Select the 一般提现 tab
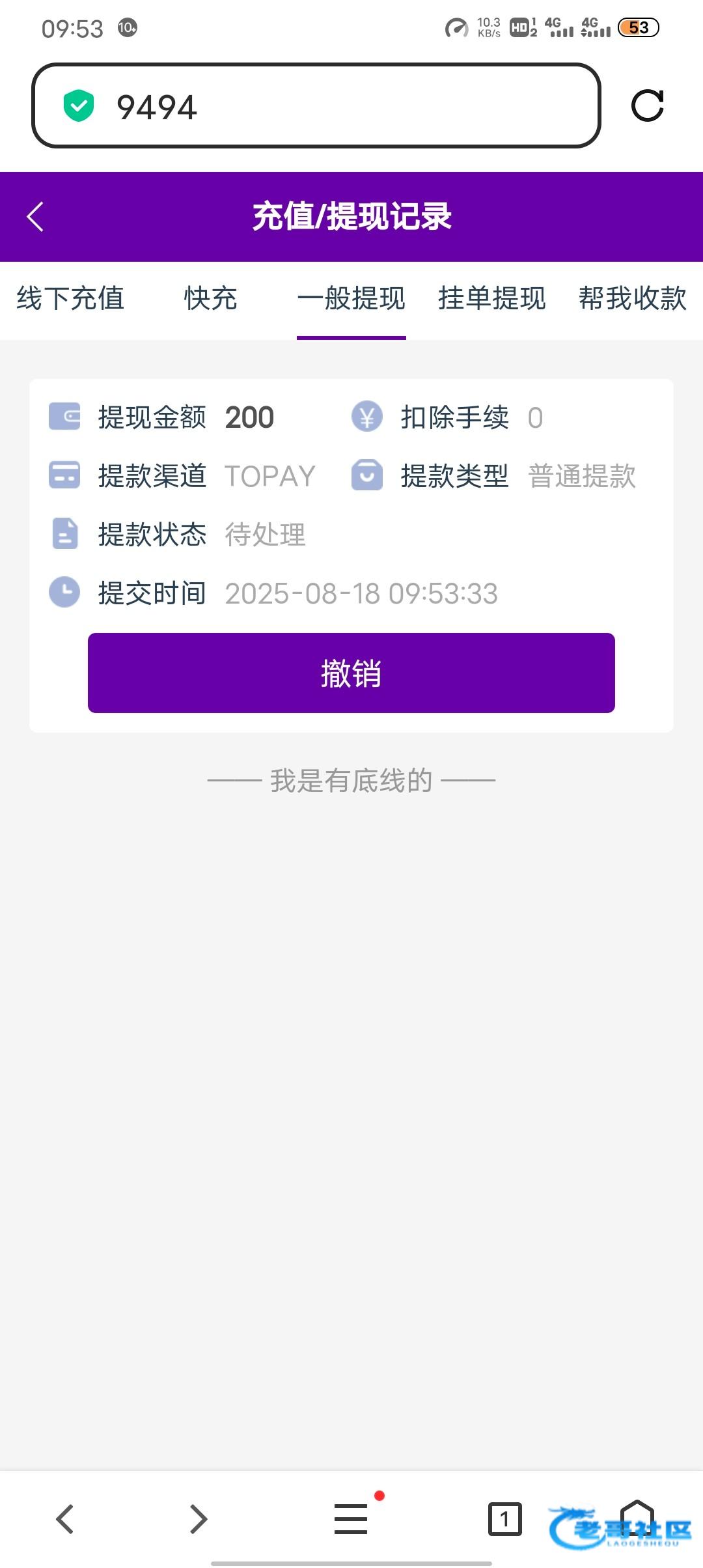 pyautogui.click(x=351, y=299)
